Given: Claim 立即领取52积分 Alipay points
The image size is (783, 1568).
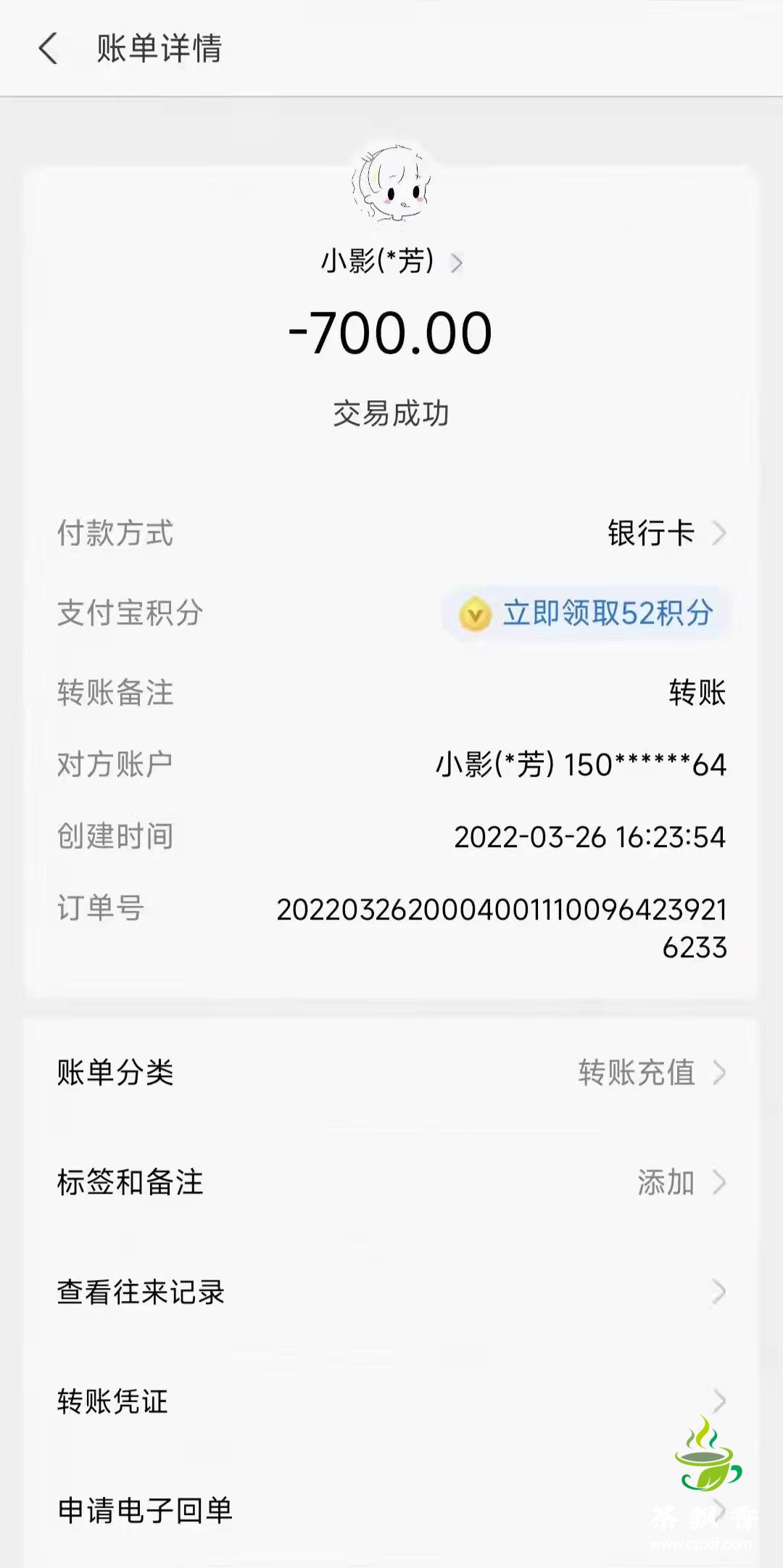Looking at the screenshot, I should [x=587, y=614].
